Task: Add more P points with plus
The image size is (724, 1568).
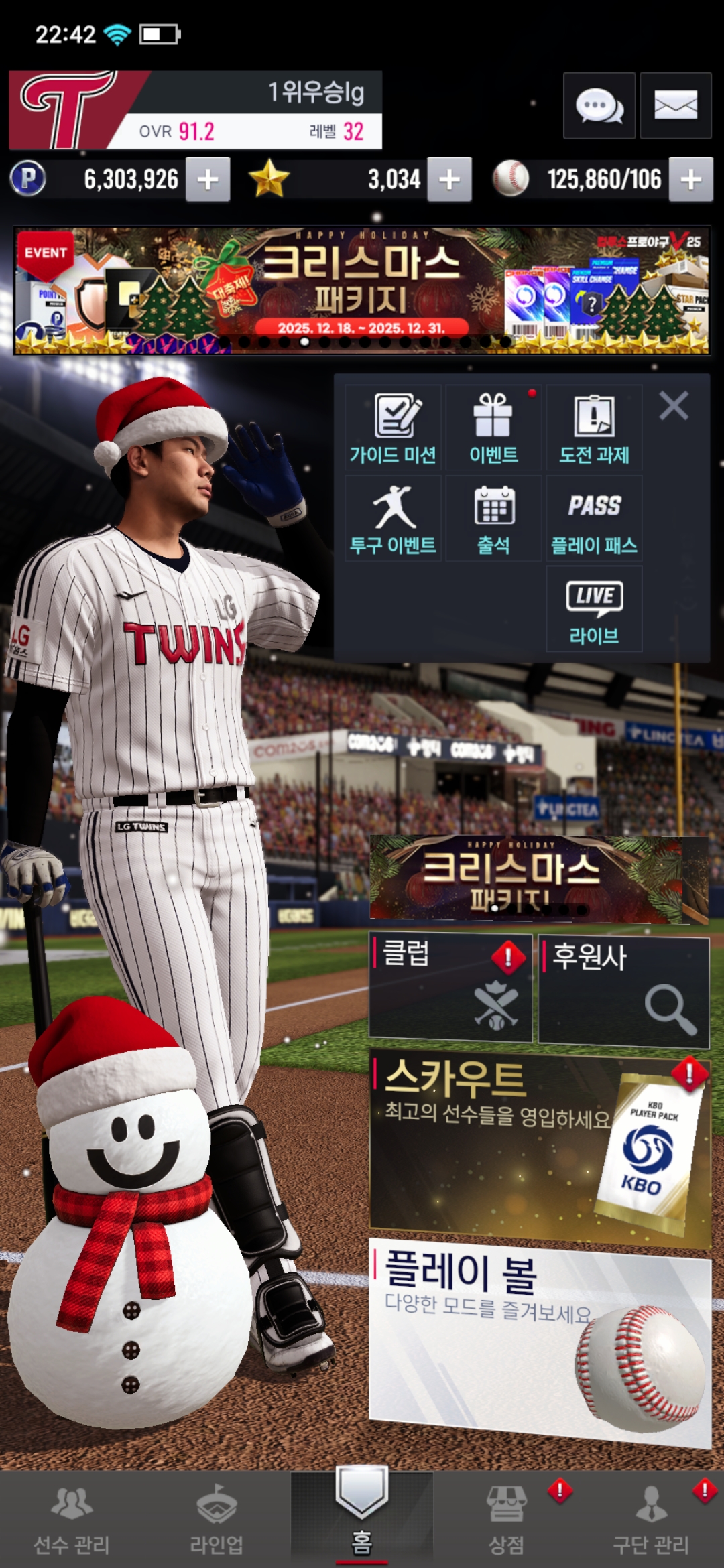Action: tap(208, 180)
